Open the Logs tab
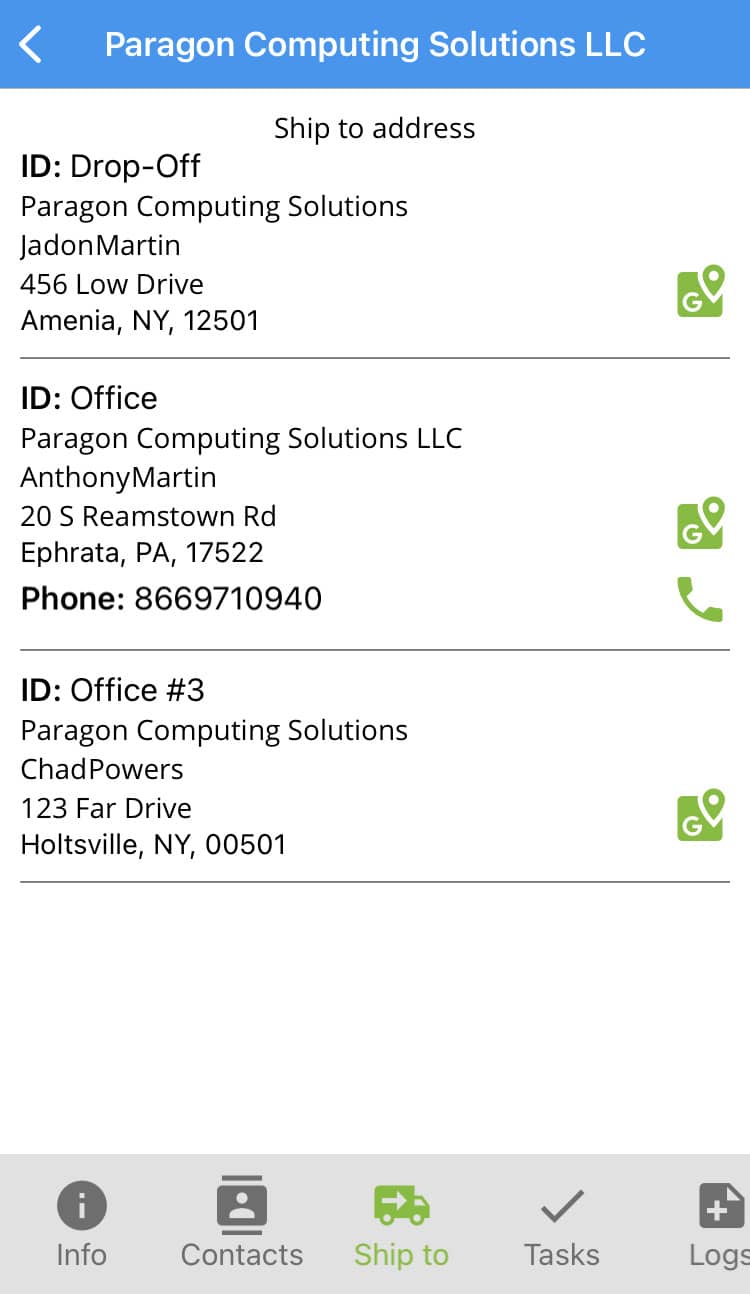The image size is (750, 1294). 719,1225
